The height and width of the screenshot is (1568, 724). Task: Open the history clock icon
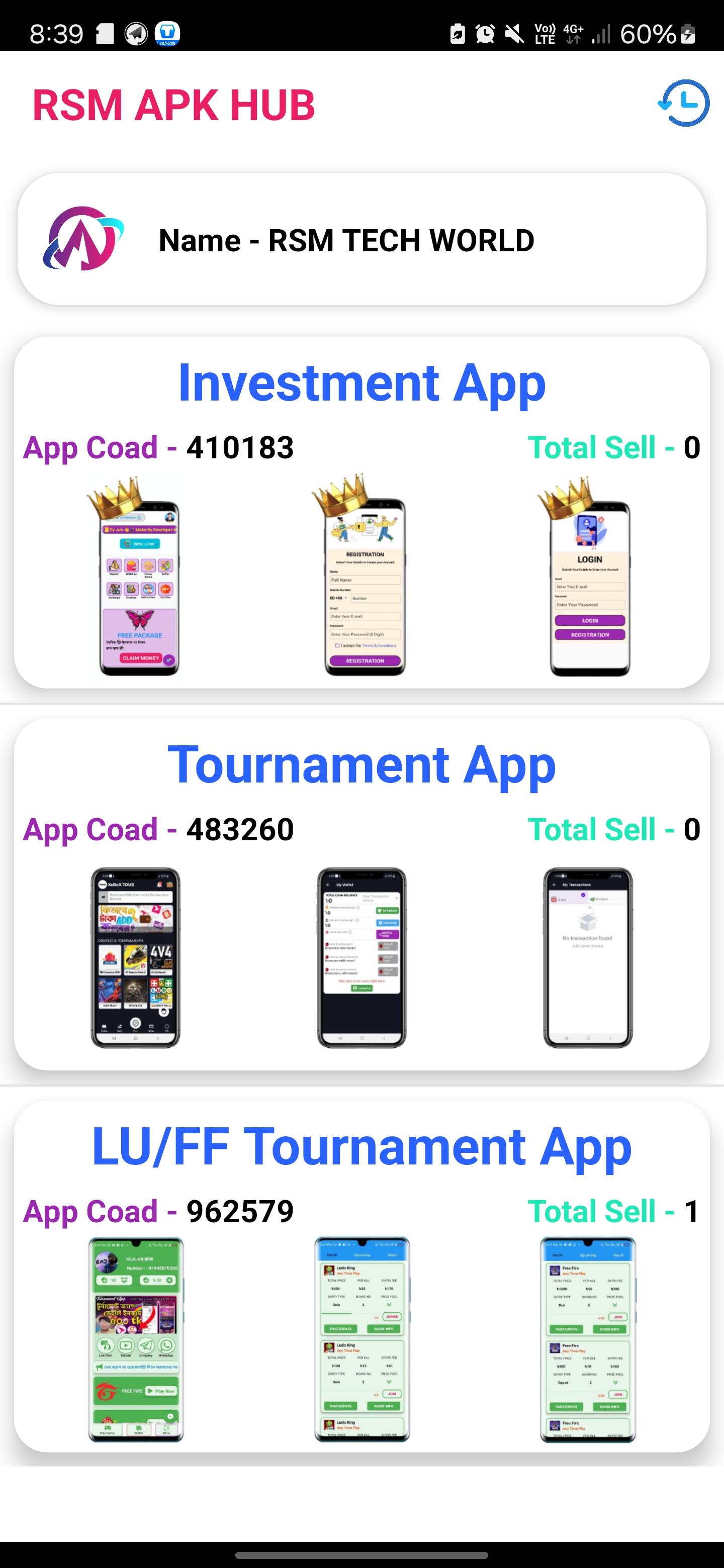tap(683, 103)
